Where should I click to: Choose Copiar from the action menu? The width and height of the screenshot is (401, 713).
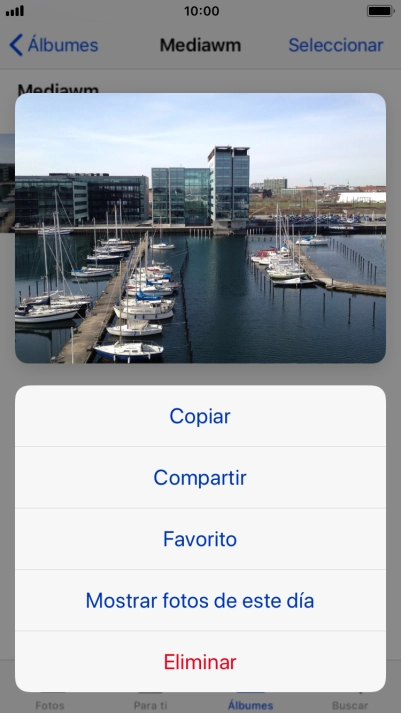click(x=200, y=416)
